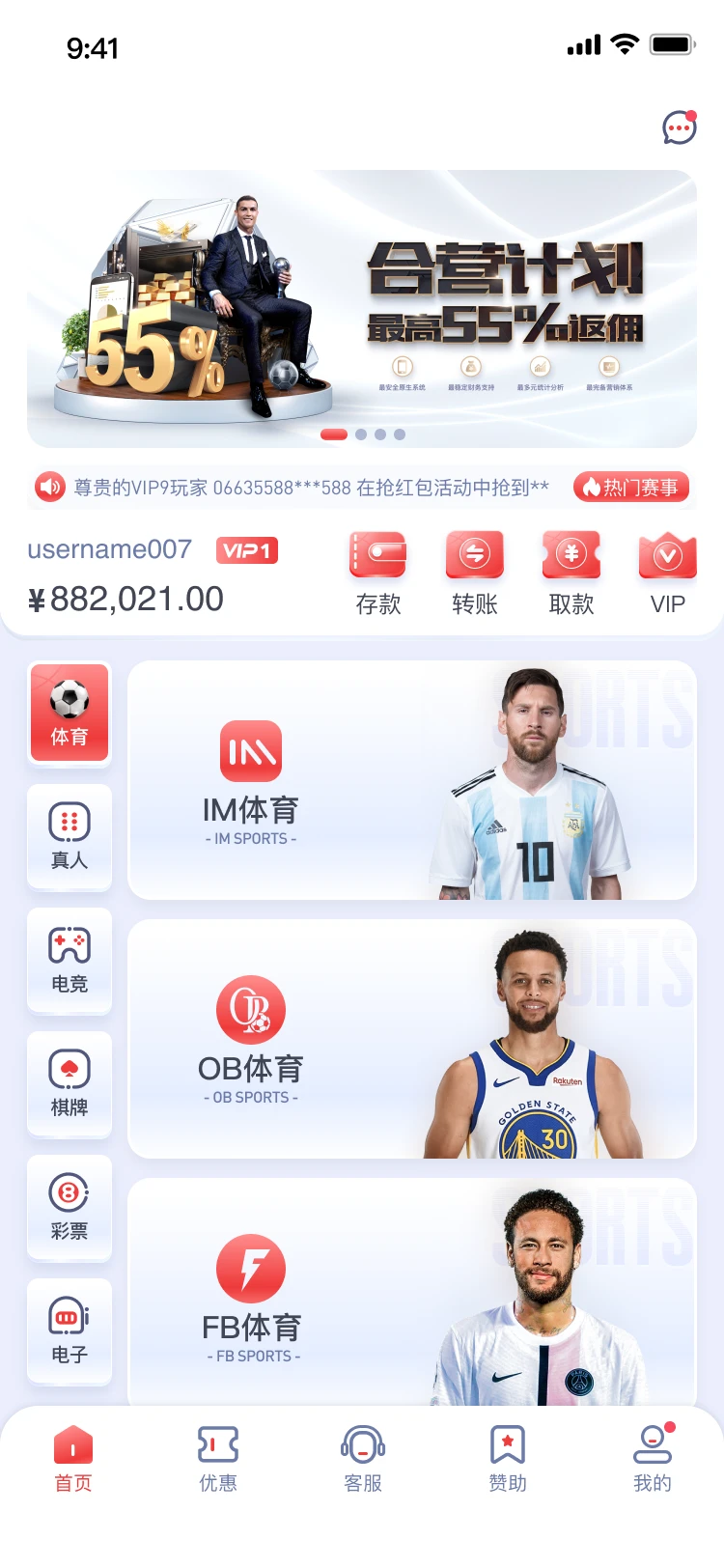The height and width of the screenshot is (1568, 724).
Task: Open 转账 transfer
Action: pos(474,573)
